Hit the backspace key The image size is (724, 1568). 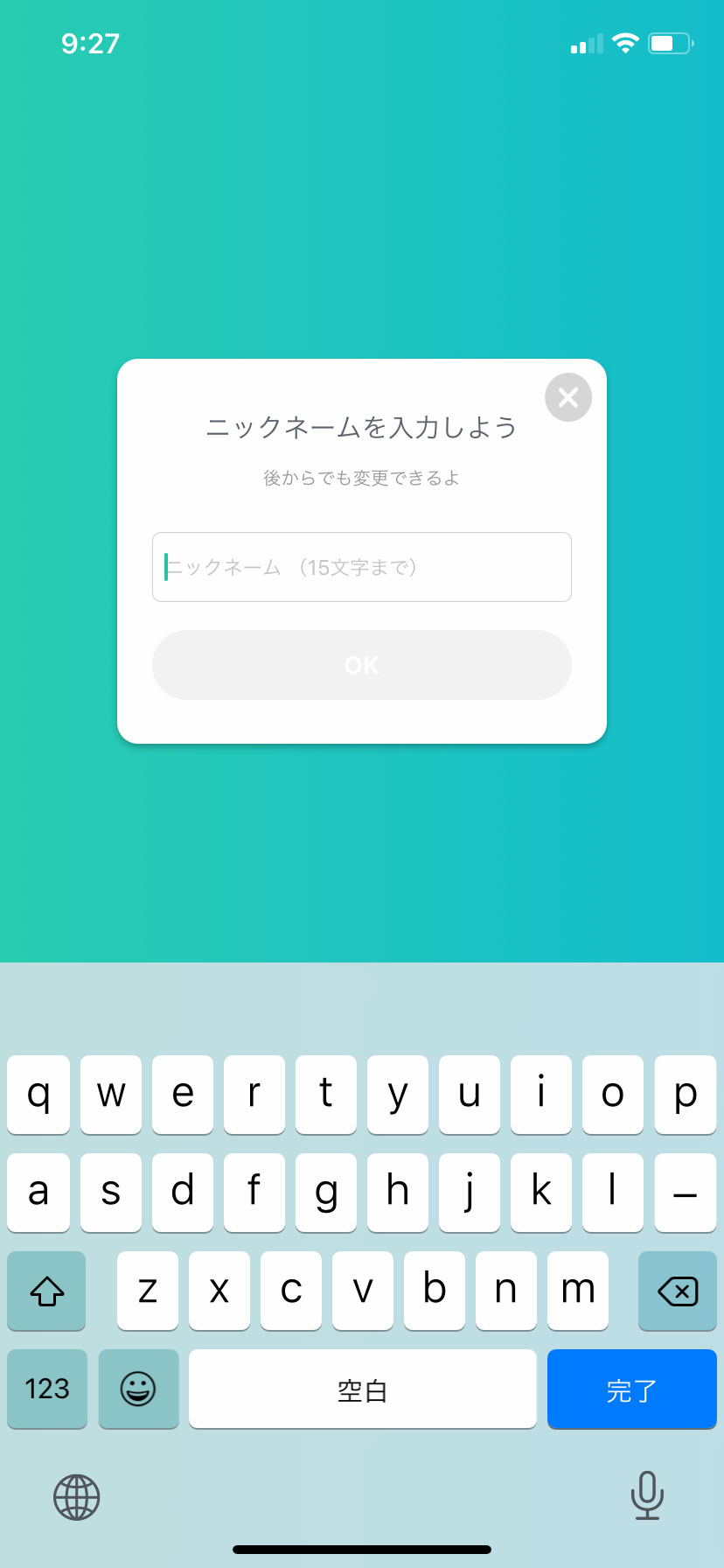point(677,1291)
